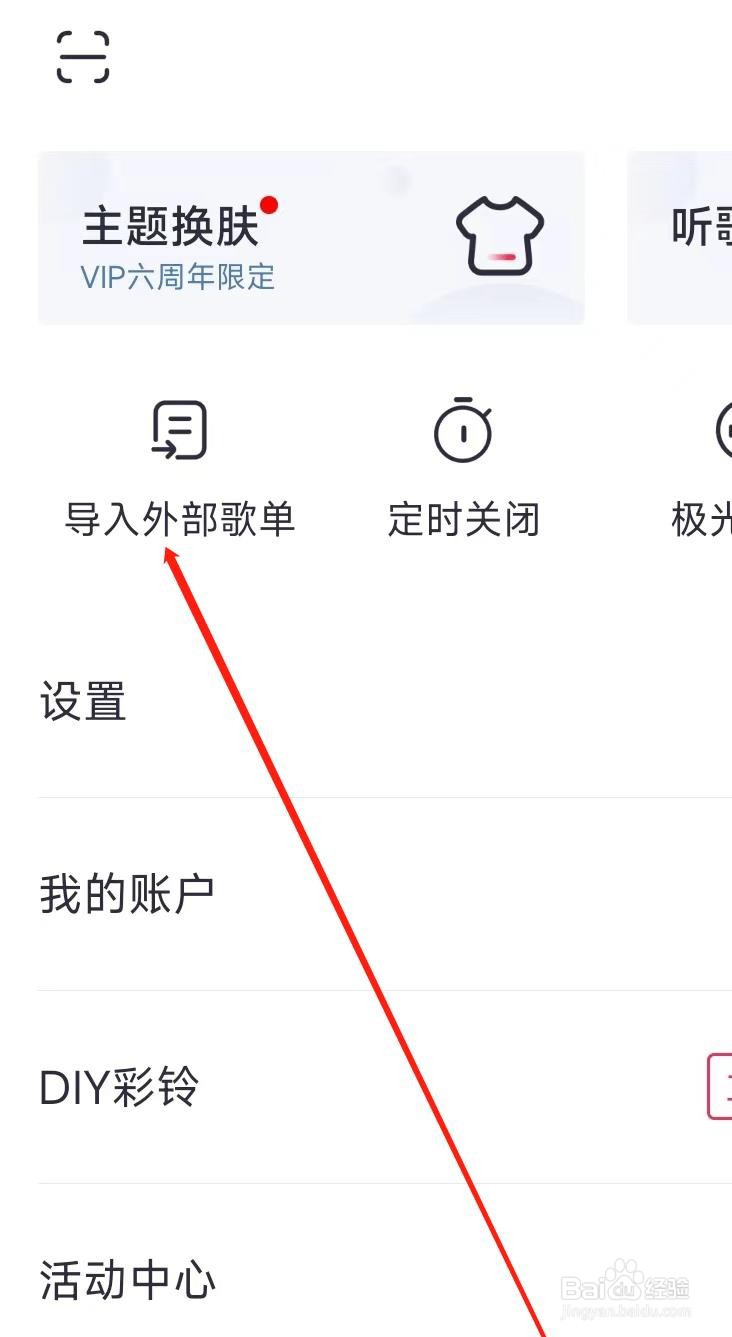Image resolution: width=732 pixels, height=1337 pixels.
Task: Tap 定时关闭 to set sleep timer
Action: [463, 518]
